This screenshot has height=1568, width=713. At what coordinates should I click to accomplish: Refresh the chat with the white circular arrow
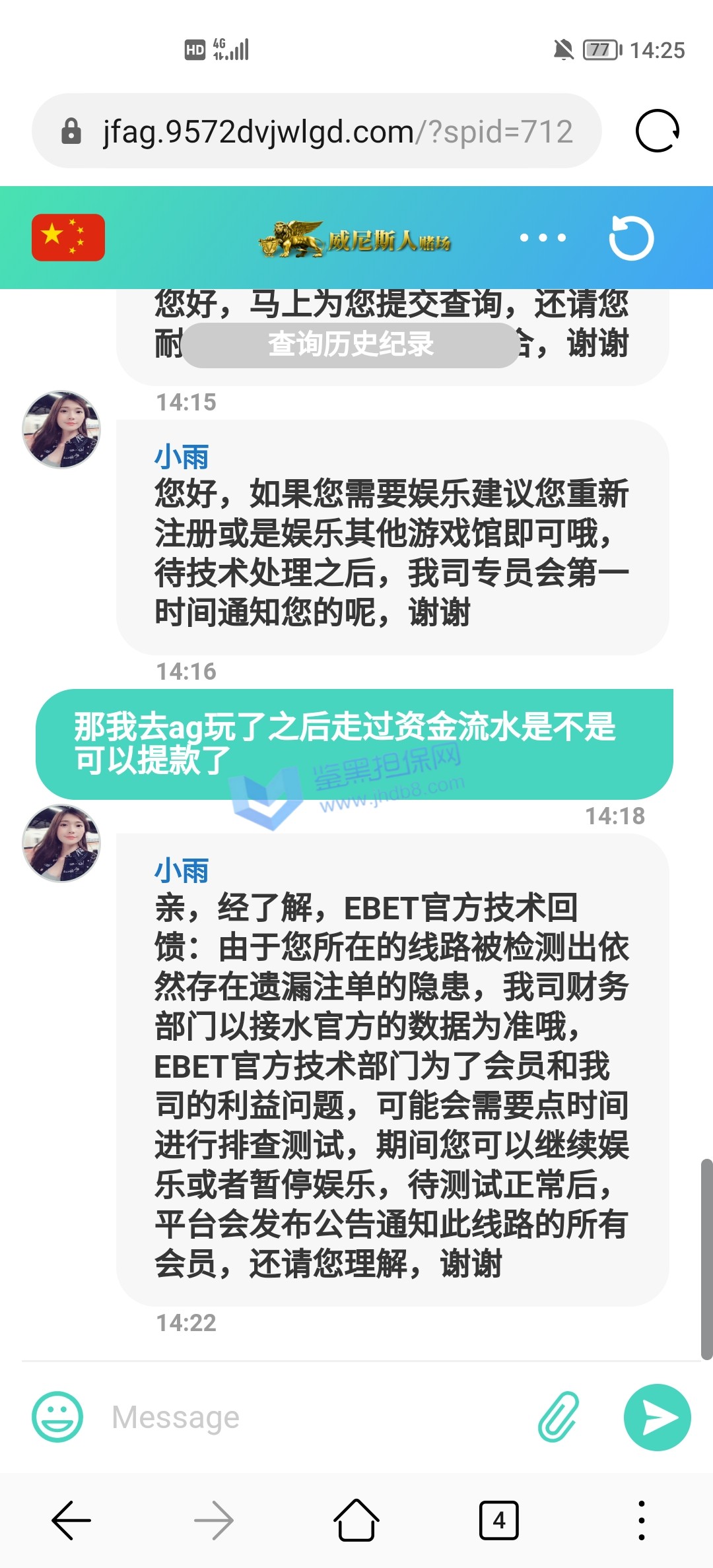coord(631,238)
